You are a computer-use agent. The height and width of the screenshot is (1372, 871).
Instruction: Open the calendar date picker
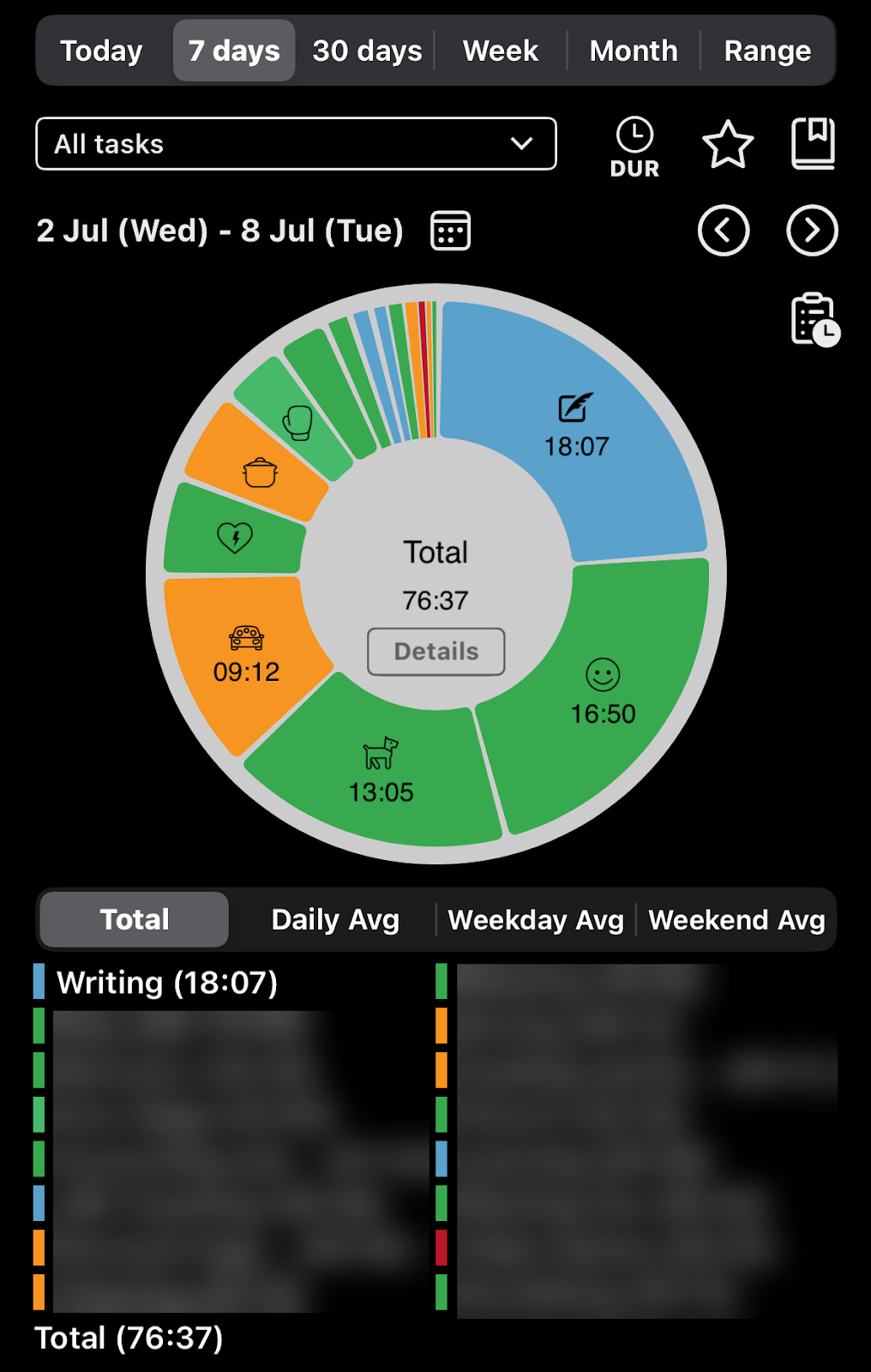[450, 231]
